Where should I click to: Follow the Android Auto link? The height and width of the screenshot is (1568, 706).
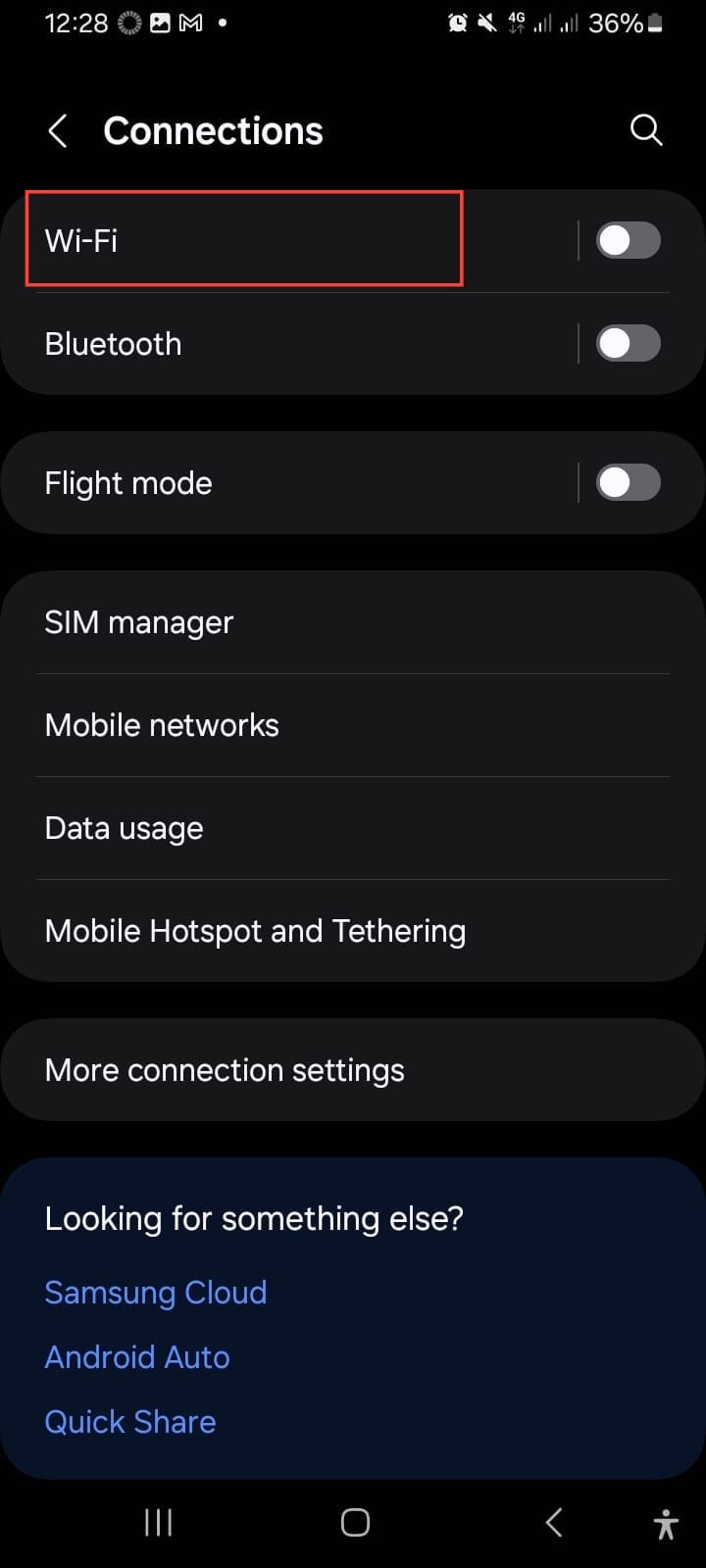(137, 1357)
